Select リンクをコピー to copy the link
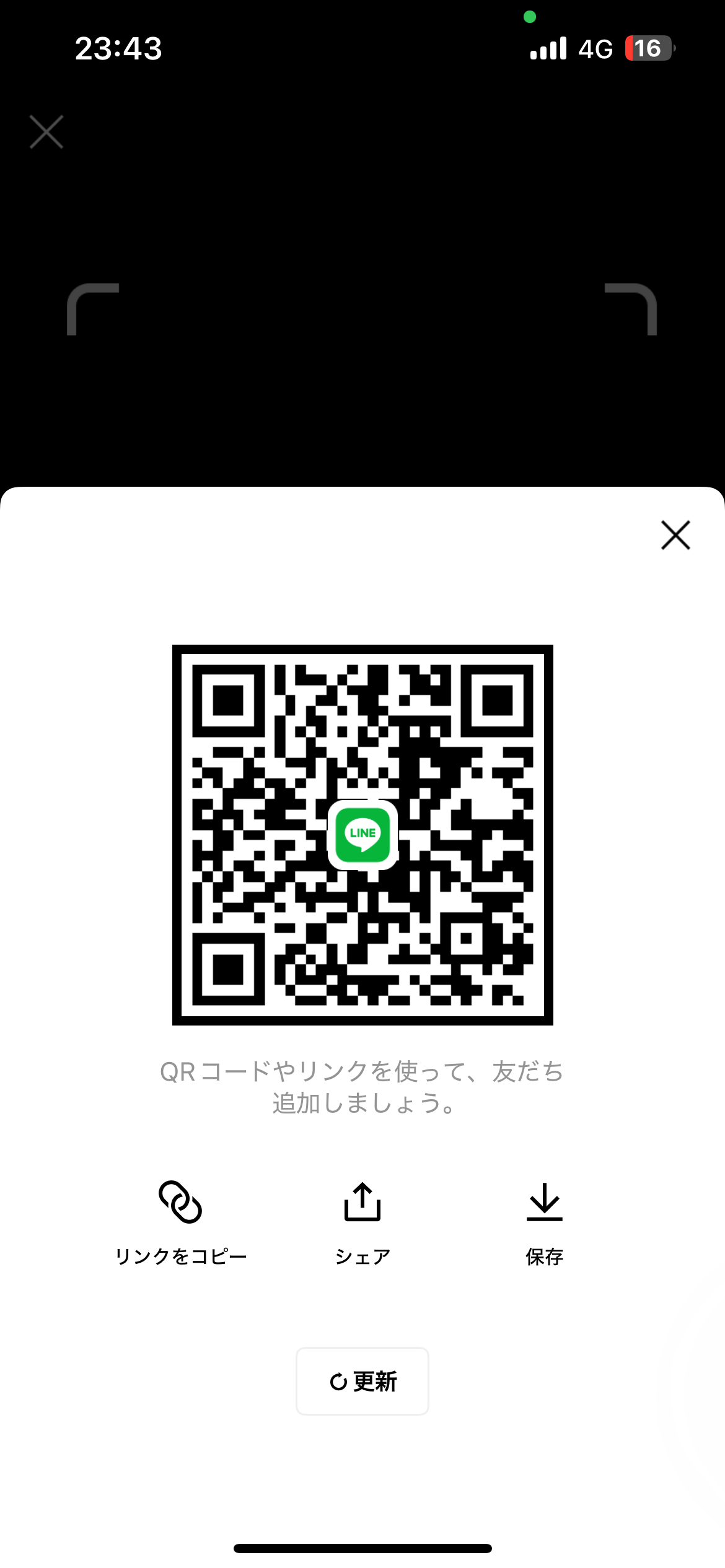 [180, 1255]
